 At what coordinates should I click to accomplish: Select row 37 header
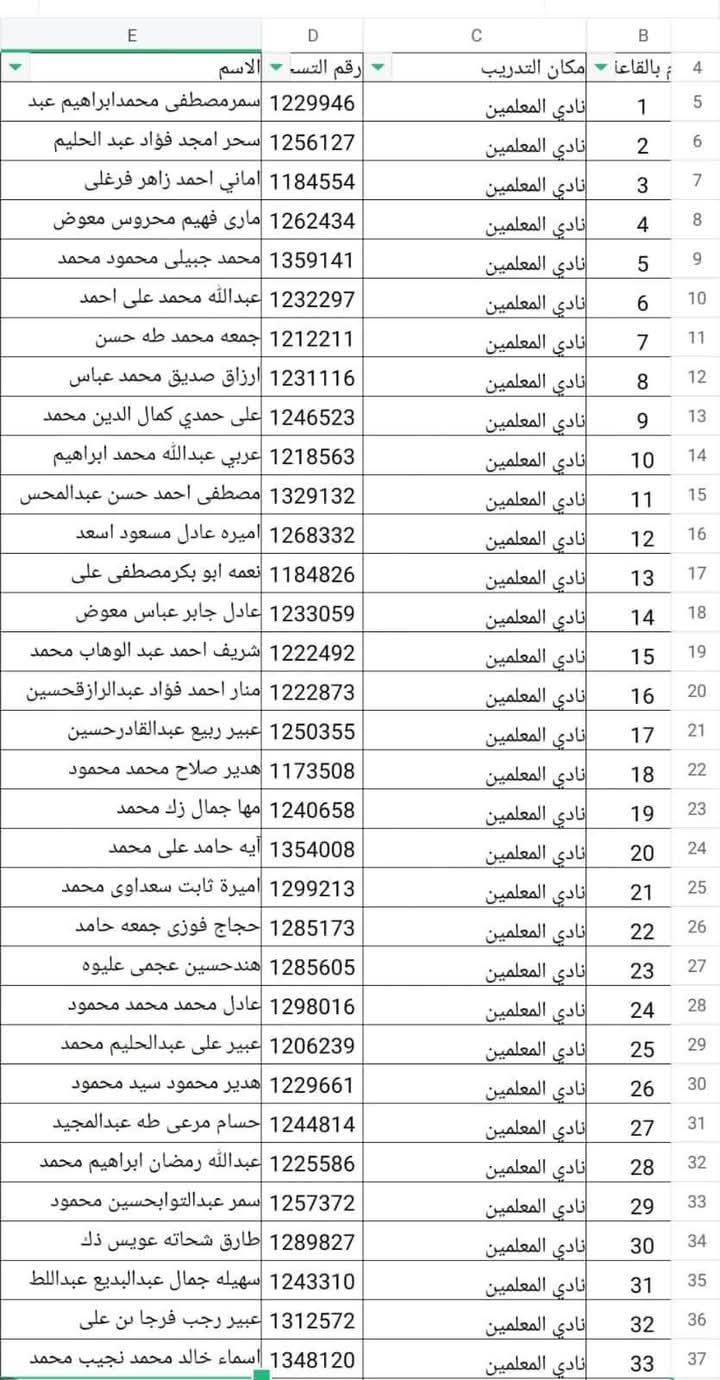pyautogui.click(x=697, y=1359)
